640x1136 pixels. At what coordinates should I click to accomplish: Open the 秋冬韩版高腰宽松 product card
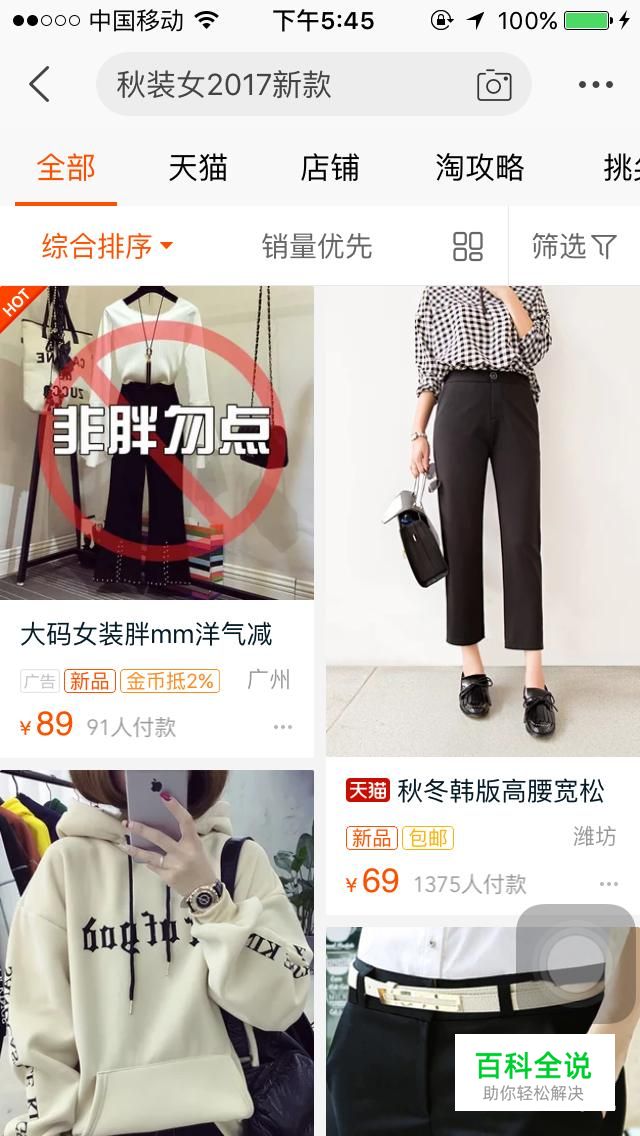pyautogui.click(x=483, y=600)
